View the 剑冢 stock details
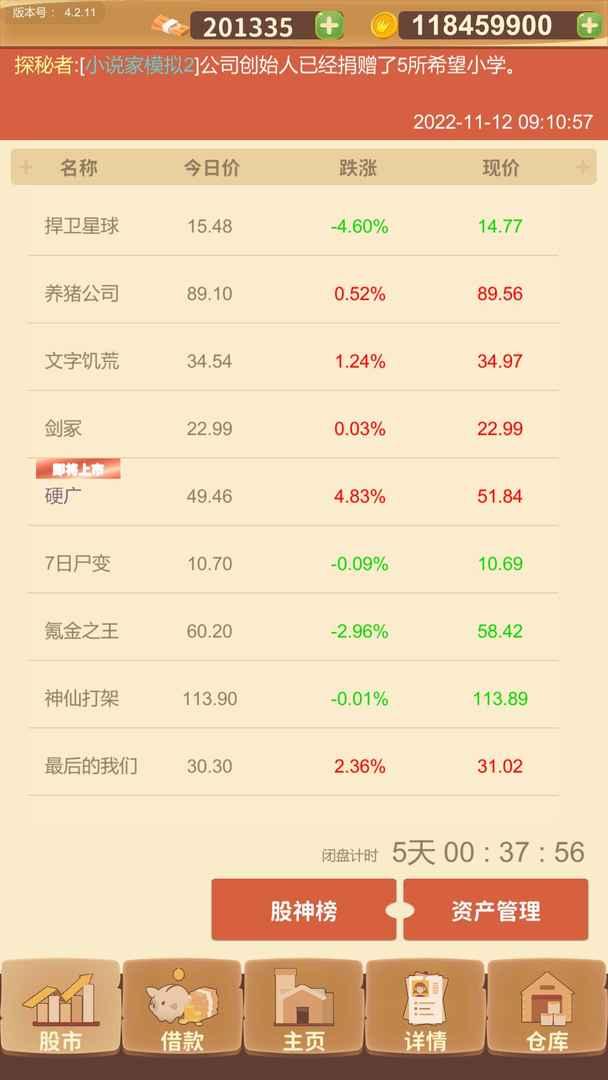Screen dimensions: 608x1080 tap(293, 428)
